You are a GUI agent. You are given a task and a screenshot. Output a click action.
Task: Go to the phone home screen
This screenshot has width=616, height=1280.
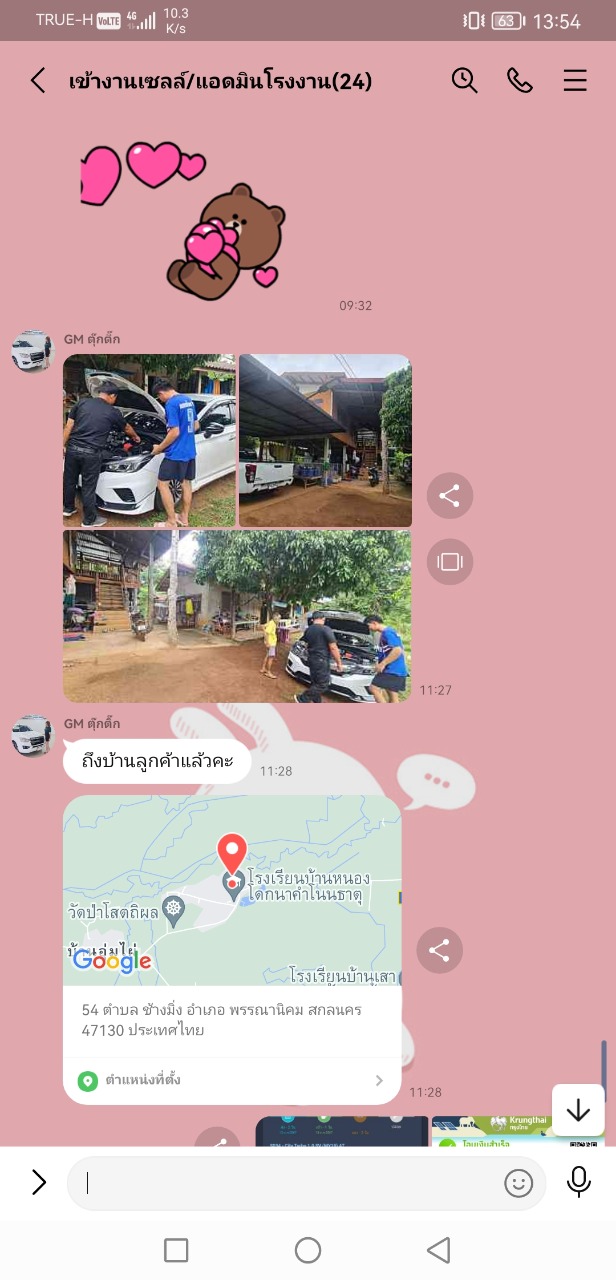click(x=308, y=1250)
